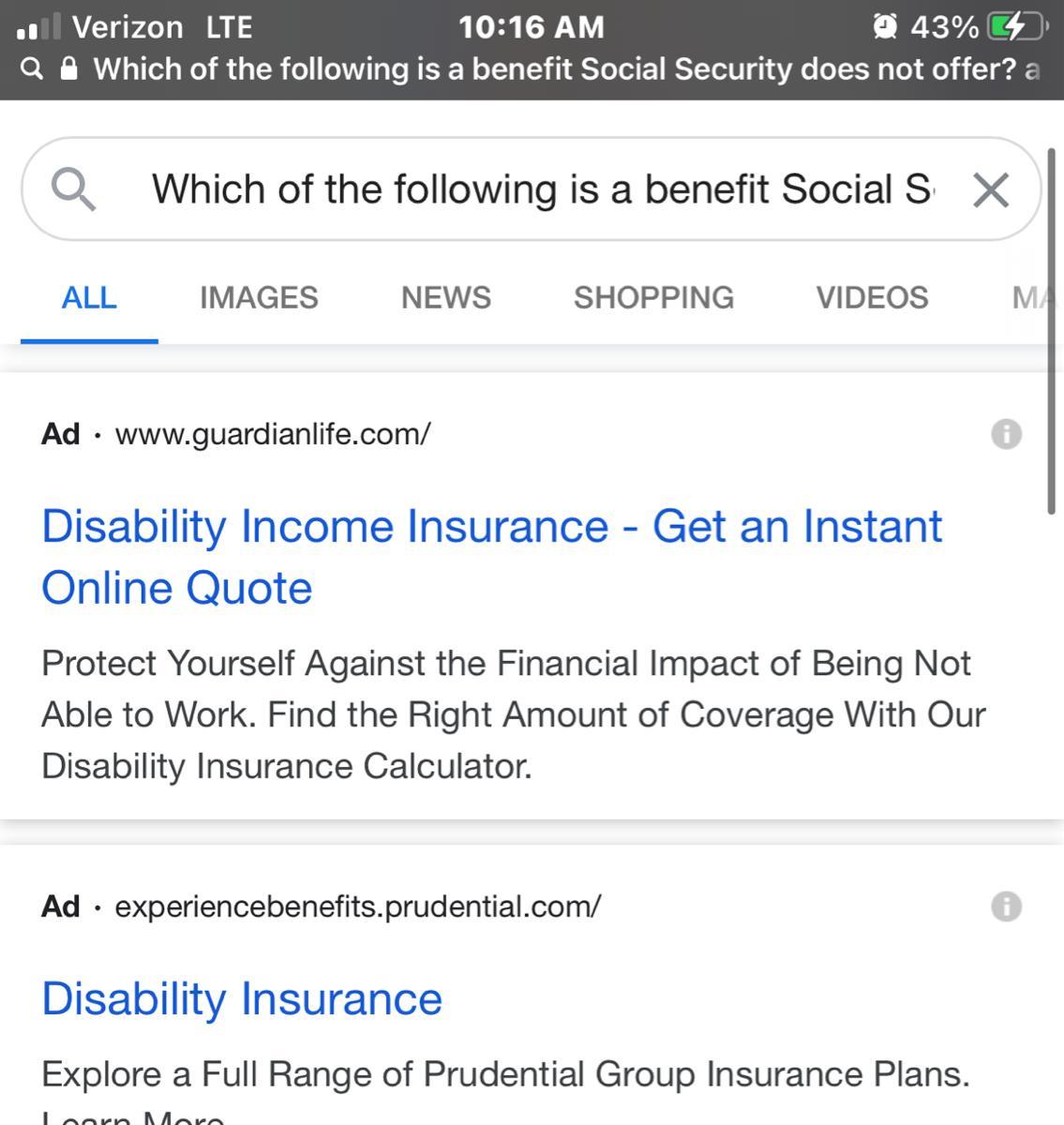
Task: Select the All results tab
Action: click(89, 298)
